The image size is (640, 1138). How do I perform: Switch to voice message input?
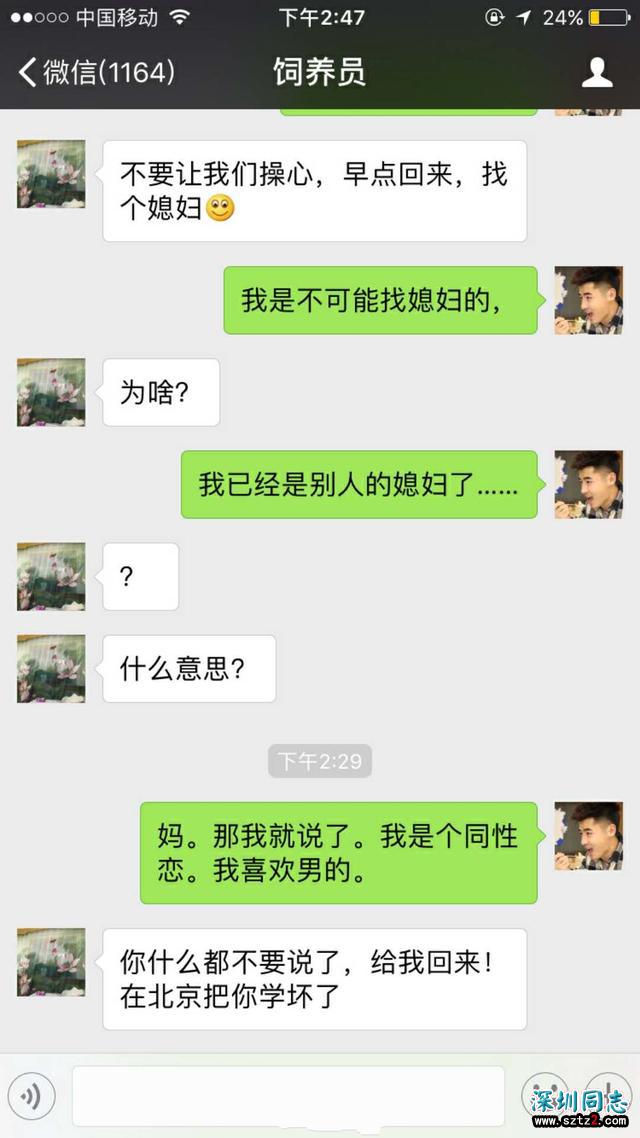(x=32, y=1097)
